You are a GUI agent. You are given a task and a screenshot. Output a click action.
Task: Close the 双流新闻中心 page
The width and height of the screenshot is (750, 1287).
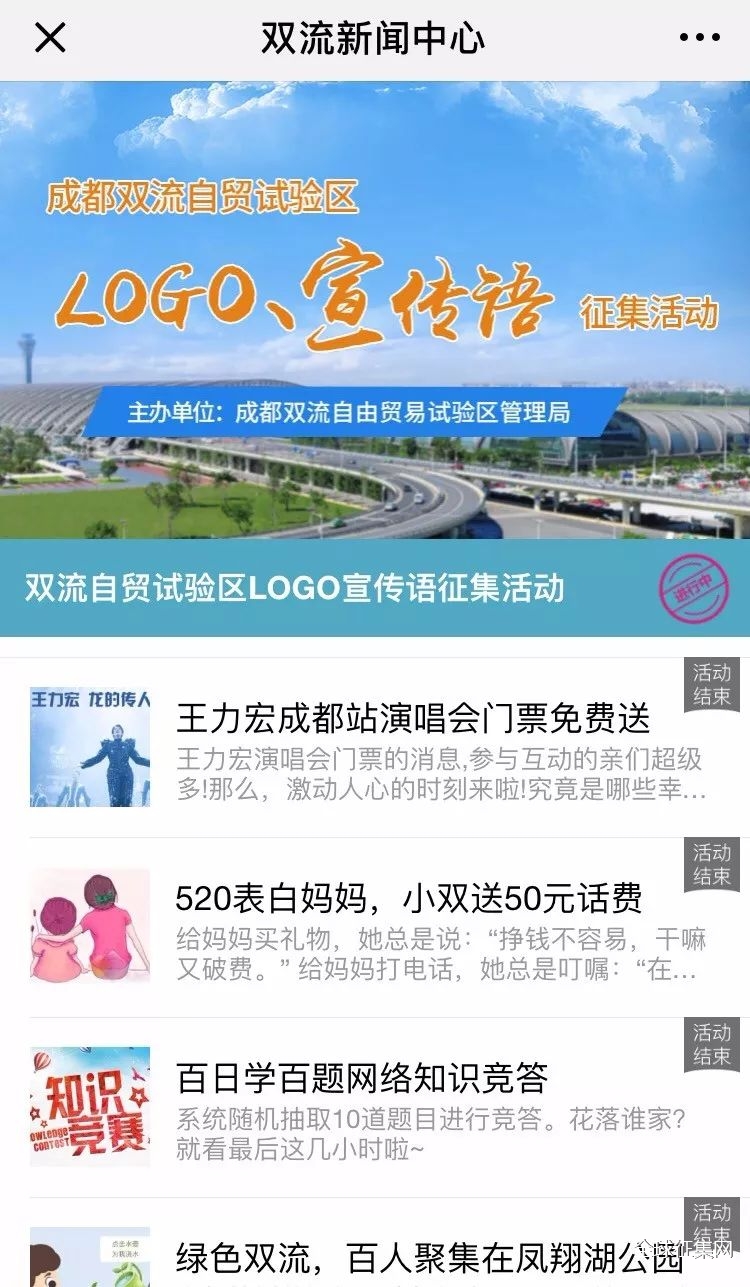click(x=50, y=38)
